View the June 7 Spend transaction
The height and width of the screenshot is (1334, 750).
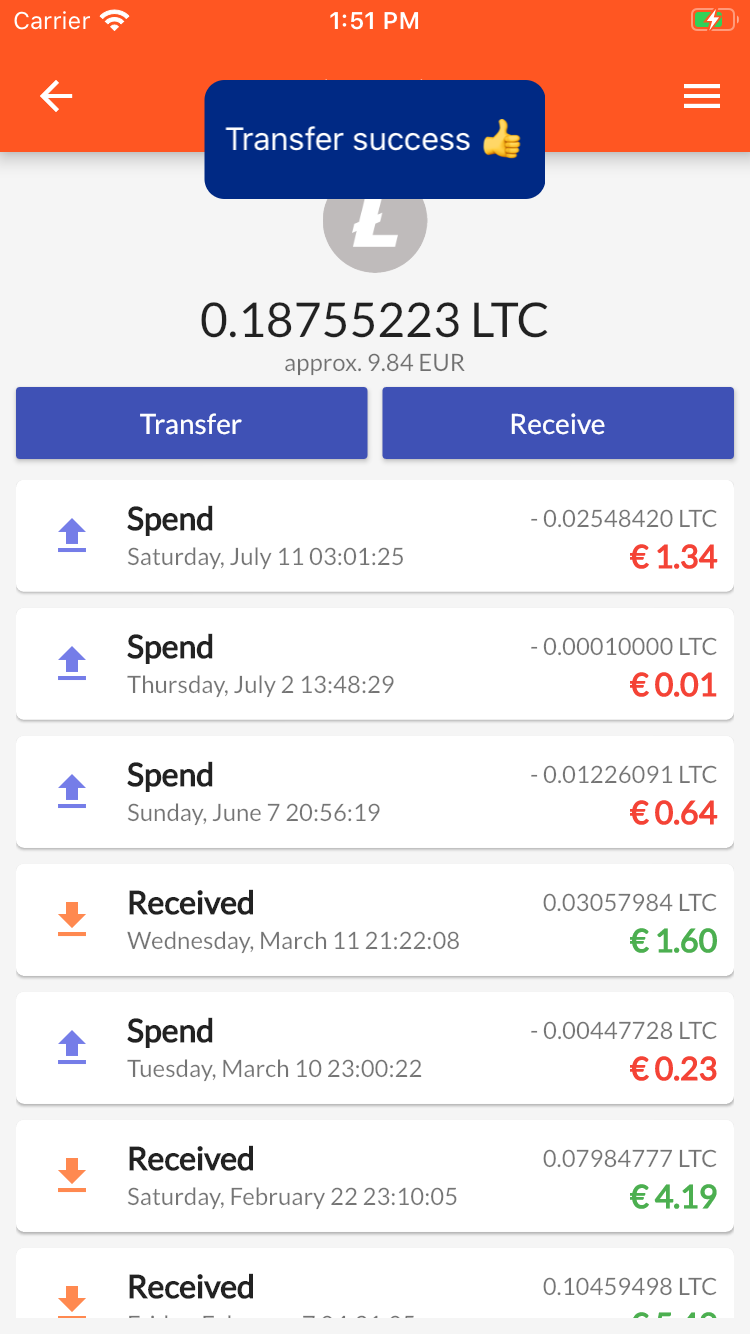click(375, 792)
